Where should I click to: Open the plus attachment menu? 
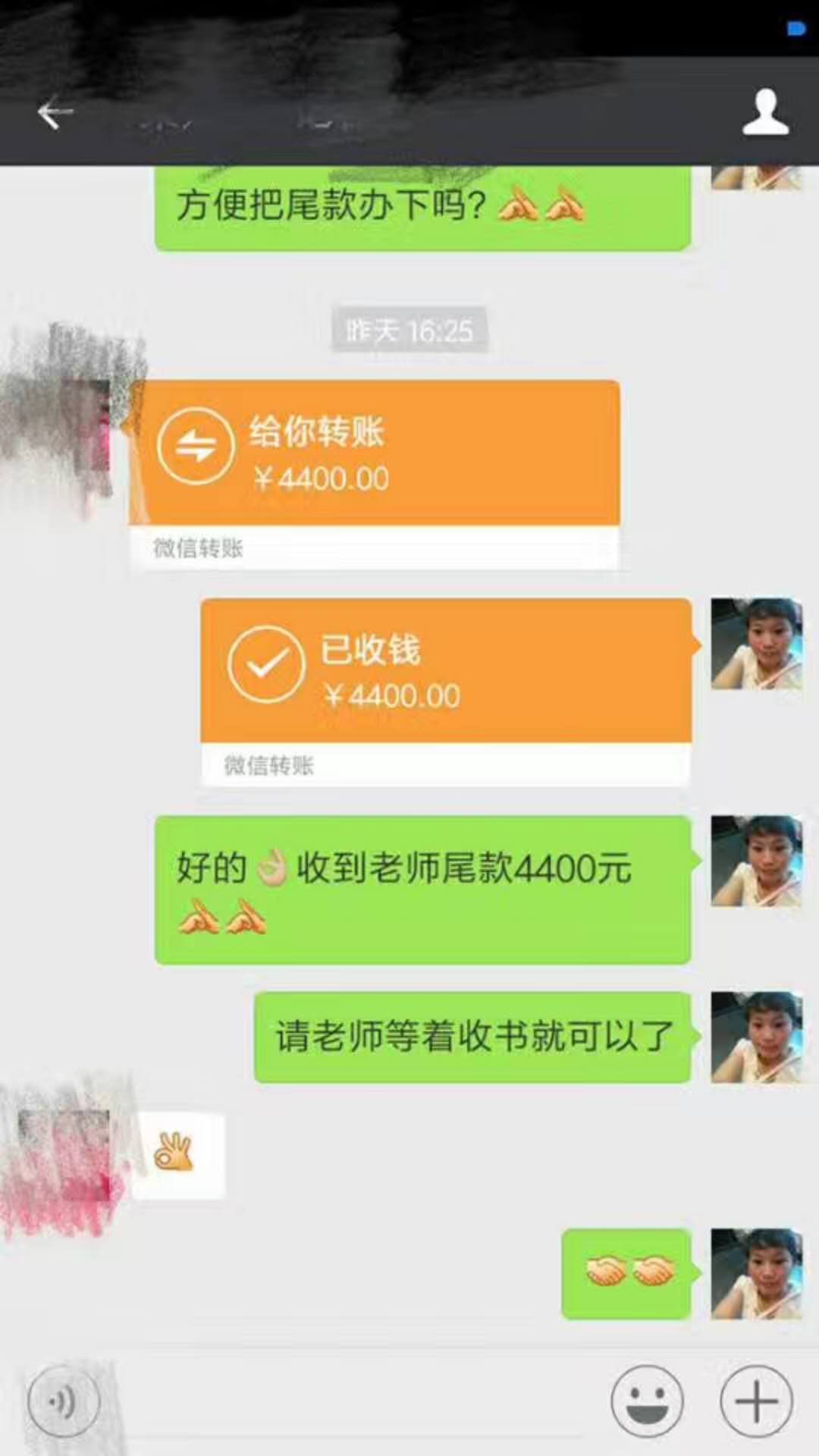pos(756,1401)
